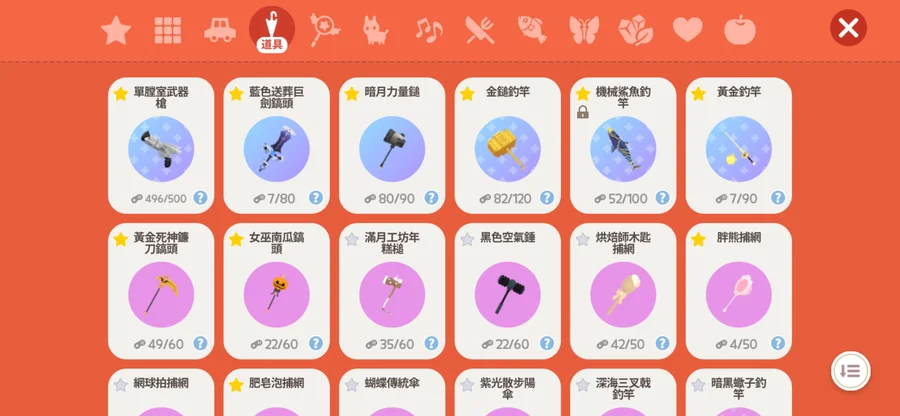Show info for 金鎚釣竿 via question mark
900x416 pixels.
pyautogui.click(x=548, y=198)
